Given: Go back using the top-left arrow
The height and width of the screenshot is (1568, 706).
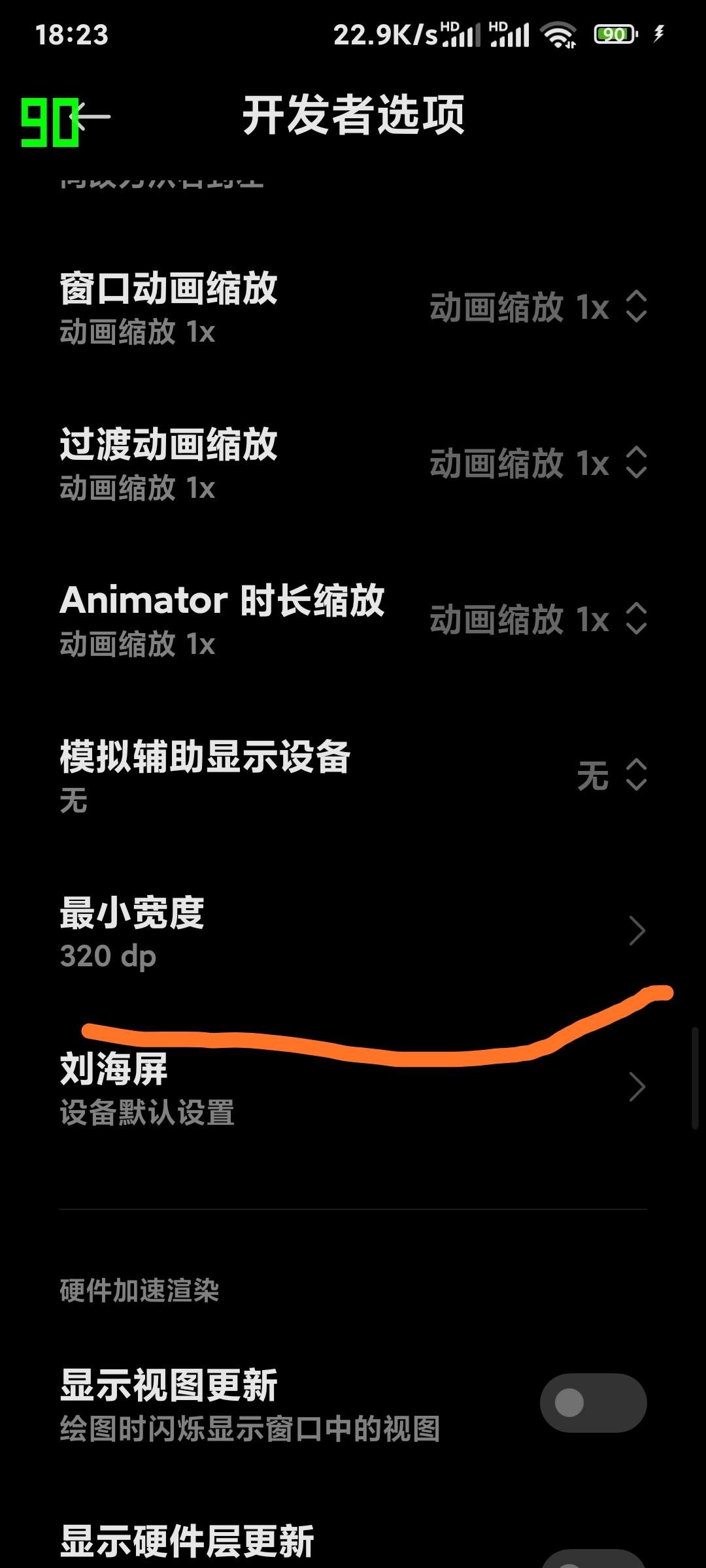Looking at the screenshot, I should tap(90, 117).
